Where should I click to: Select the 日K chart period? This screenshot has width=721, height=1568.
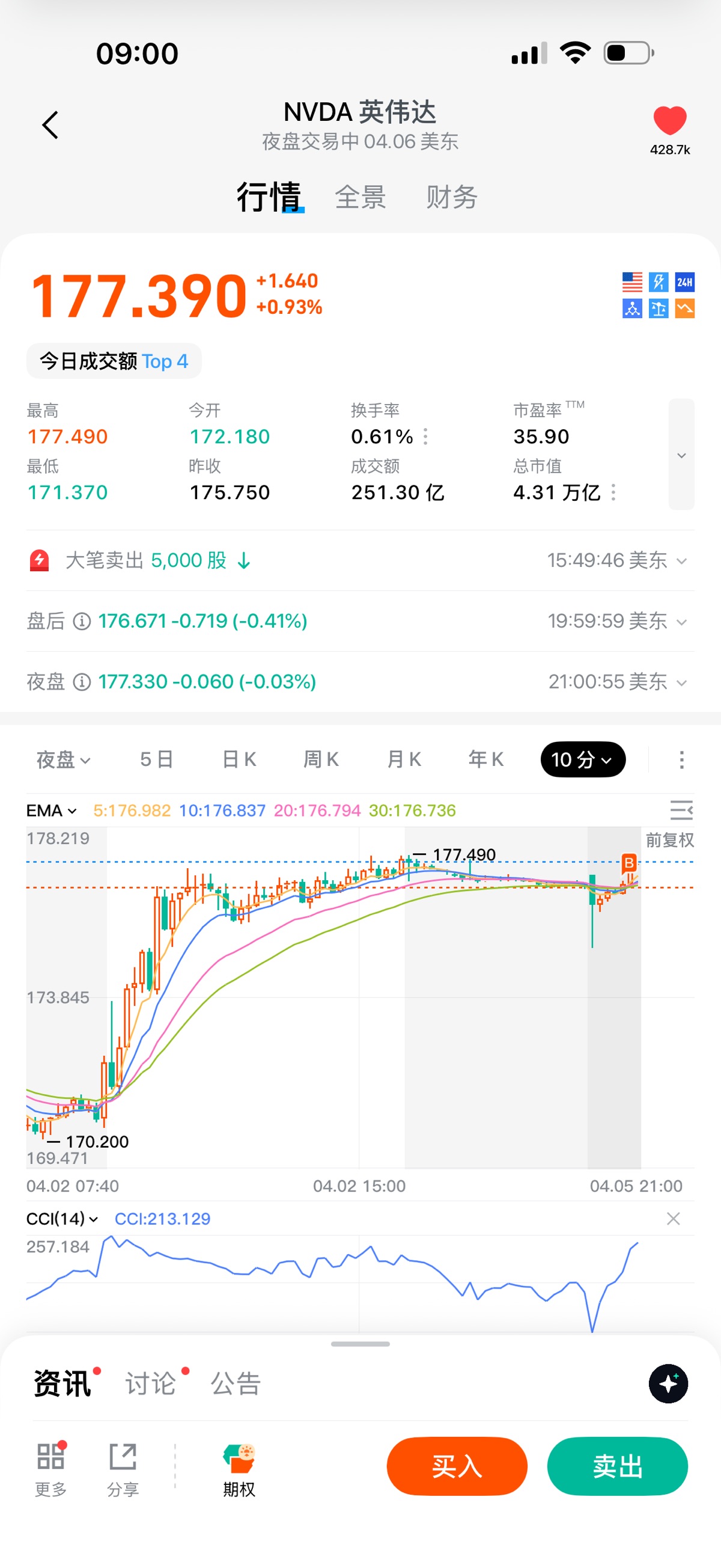coord(239,760)
